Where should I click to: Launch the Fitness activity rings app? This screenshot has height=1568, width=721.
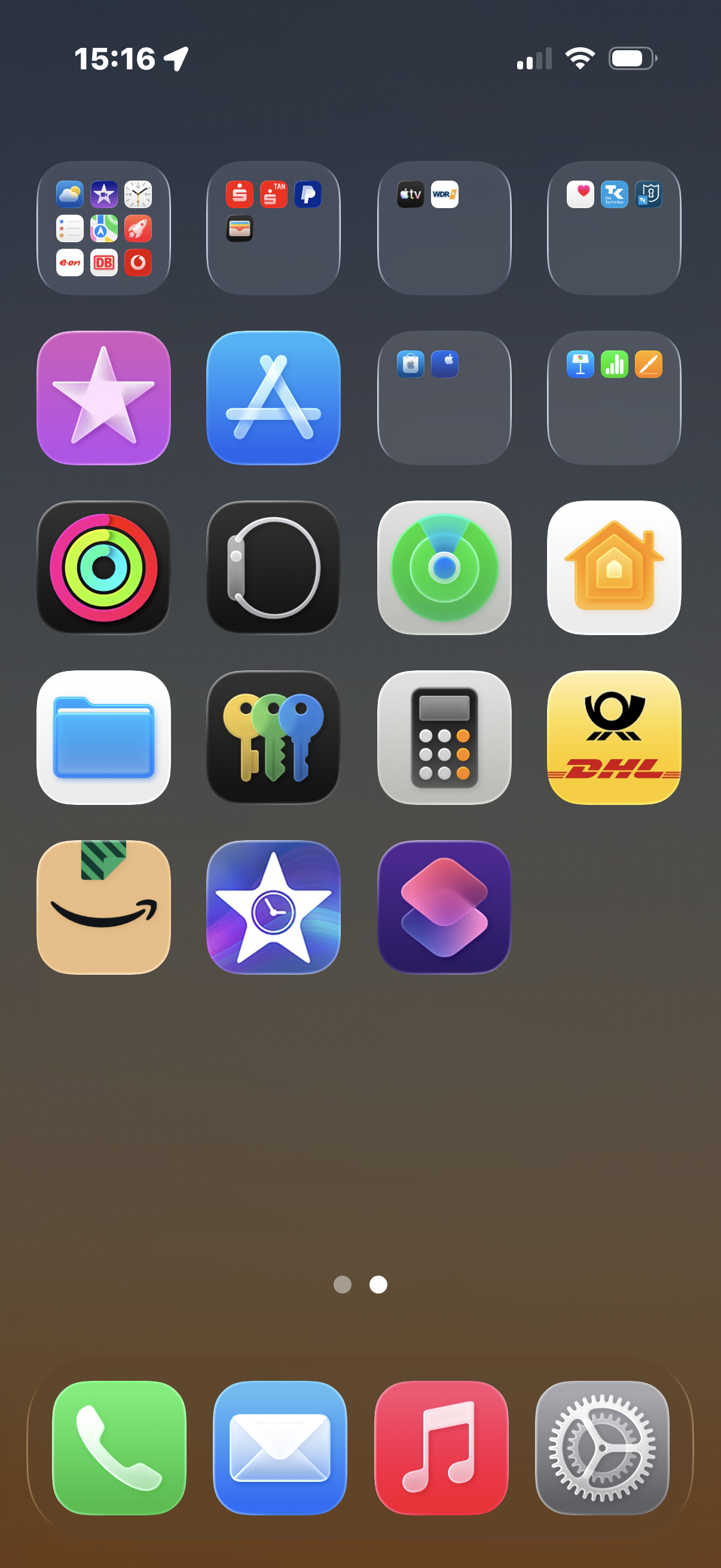(x=103, y=568)
